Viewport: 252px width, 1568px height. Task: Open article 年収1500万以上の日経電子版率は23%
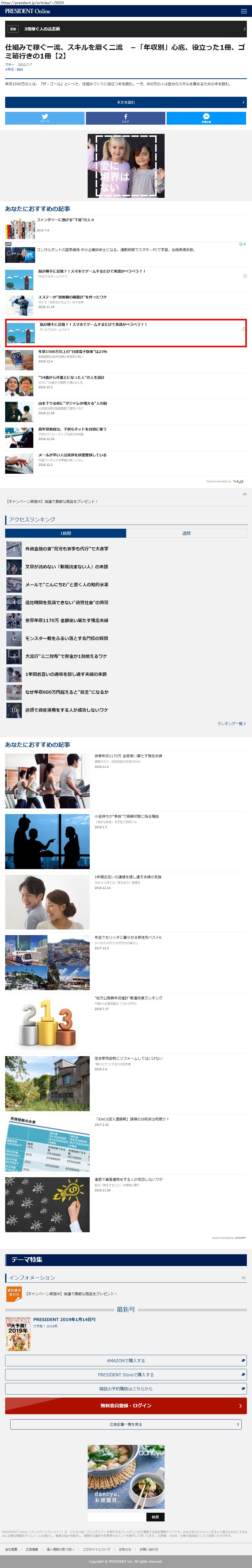pyautogui.click(x=73, y=351)
